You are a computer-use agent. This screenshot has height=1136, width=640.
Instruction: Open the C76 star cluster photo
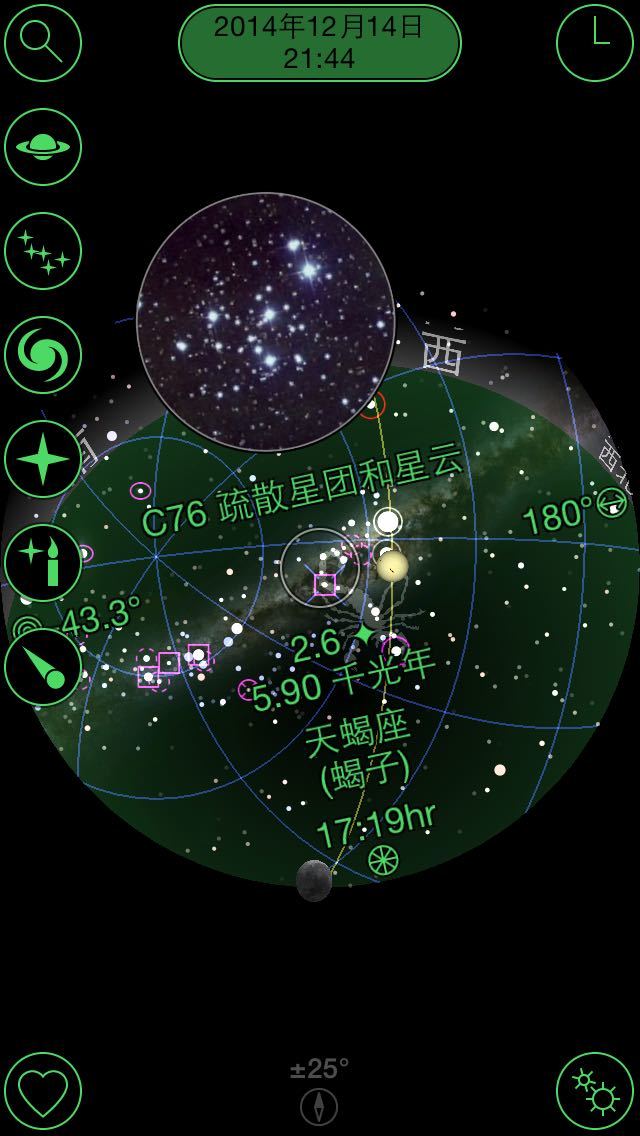coord(265,321)
